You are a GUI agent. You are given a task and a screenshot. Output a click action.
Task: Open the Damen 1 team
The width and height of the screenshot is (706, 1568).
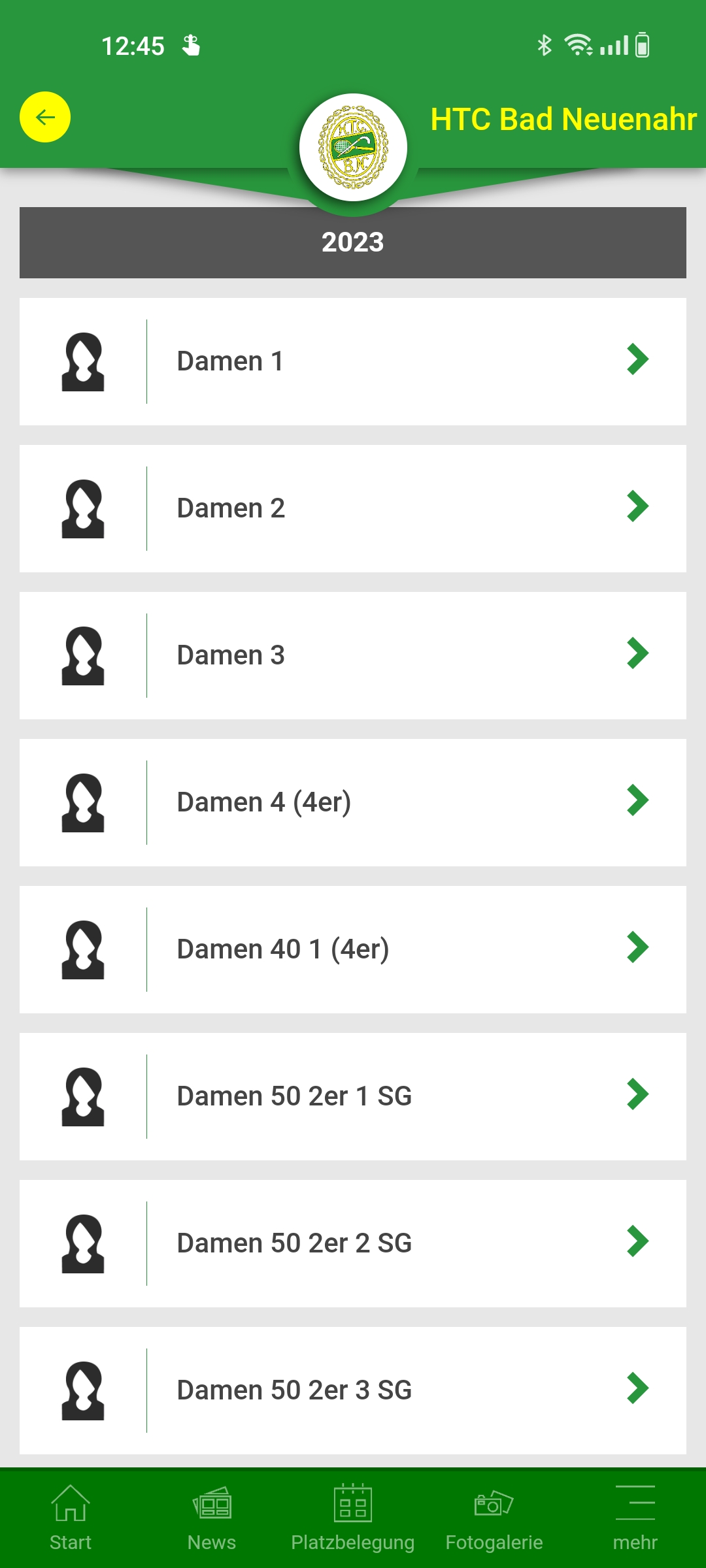coord(353,361)
